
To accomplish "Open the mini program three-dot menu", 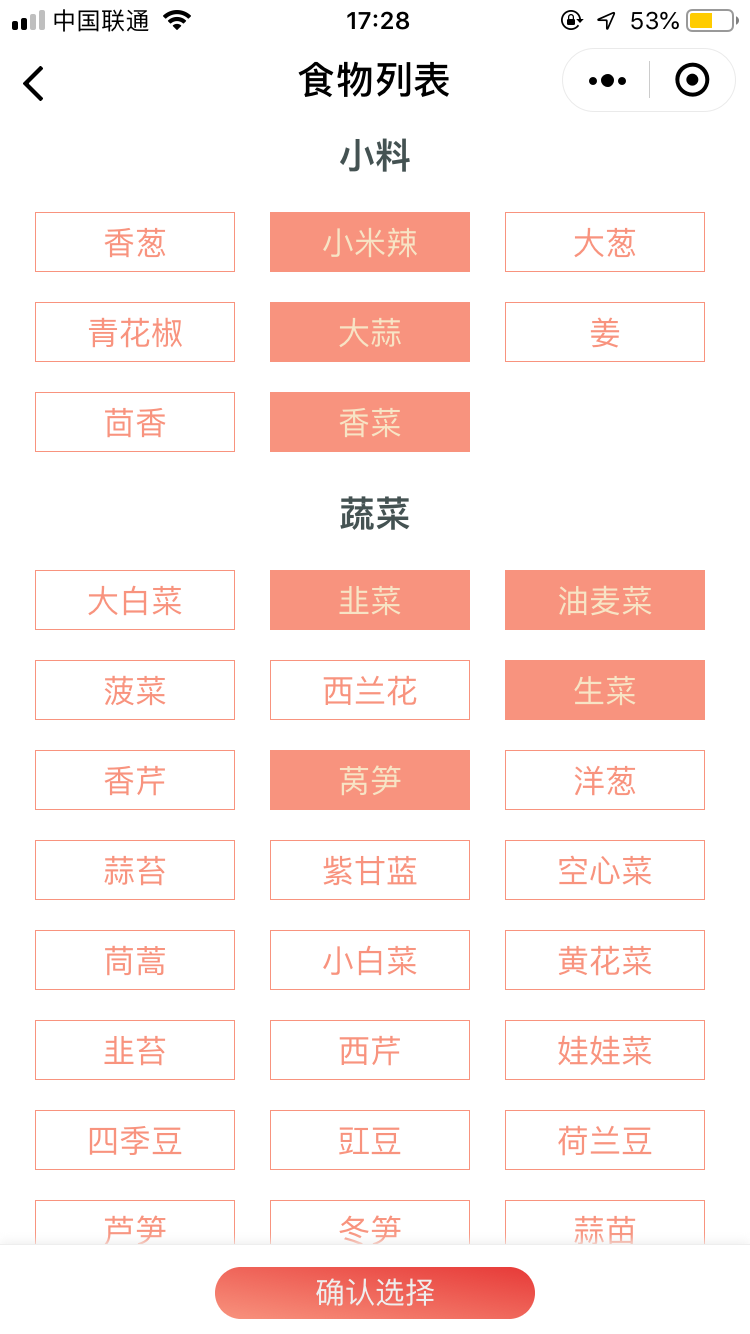I will click(x=607, y=81).
